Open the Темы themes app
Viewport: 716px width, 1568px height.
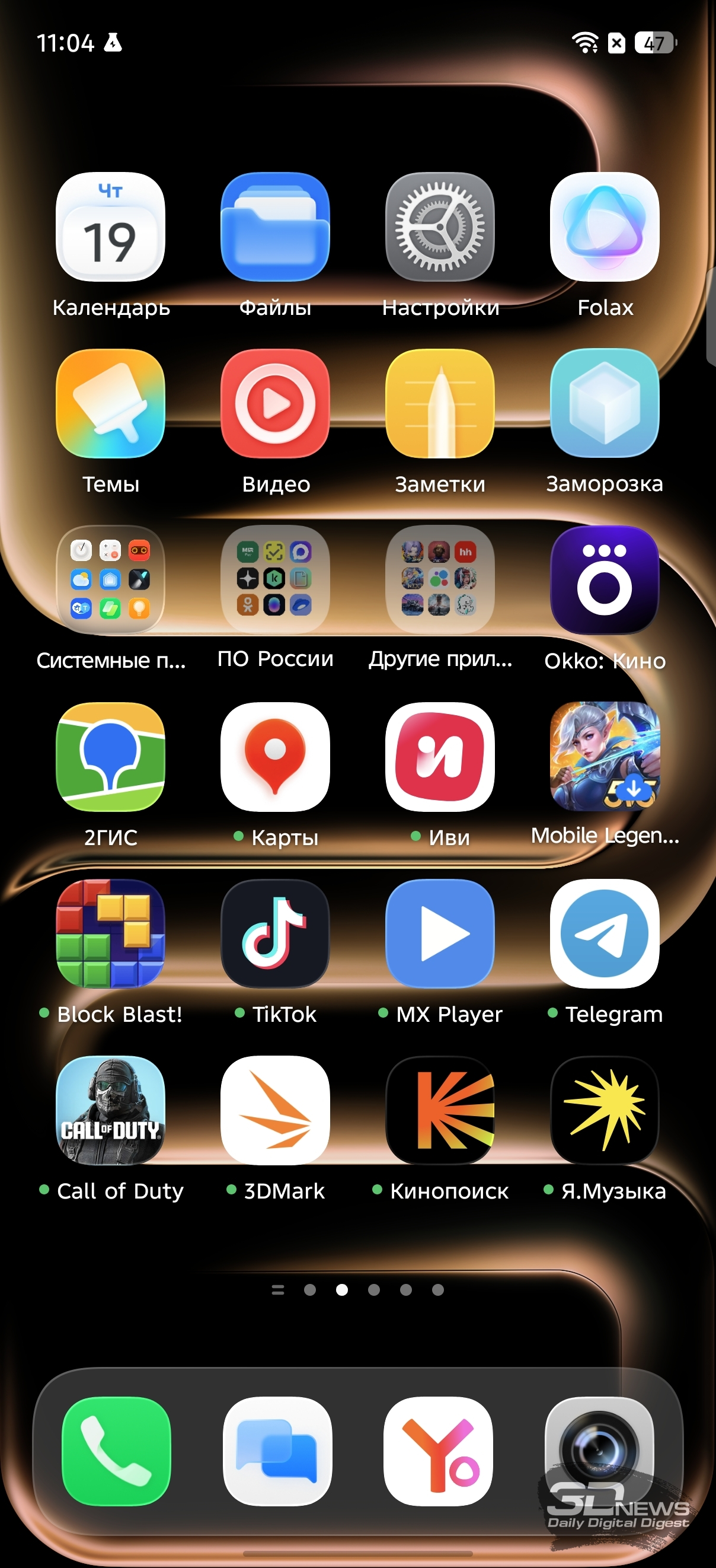tap(110, 404)
